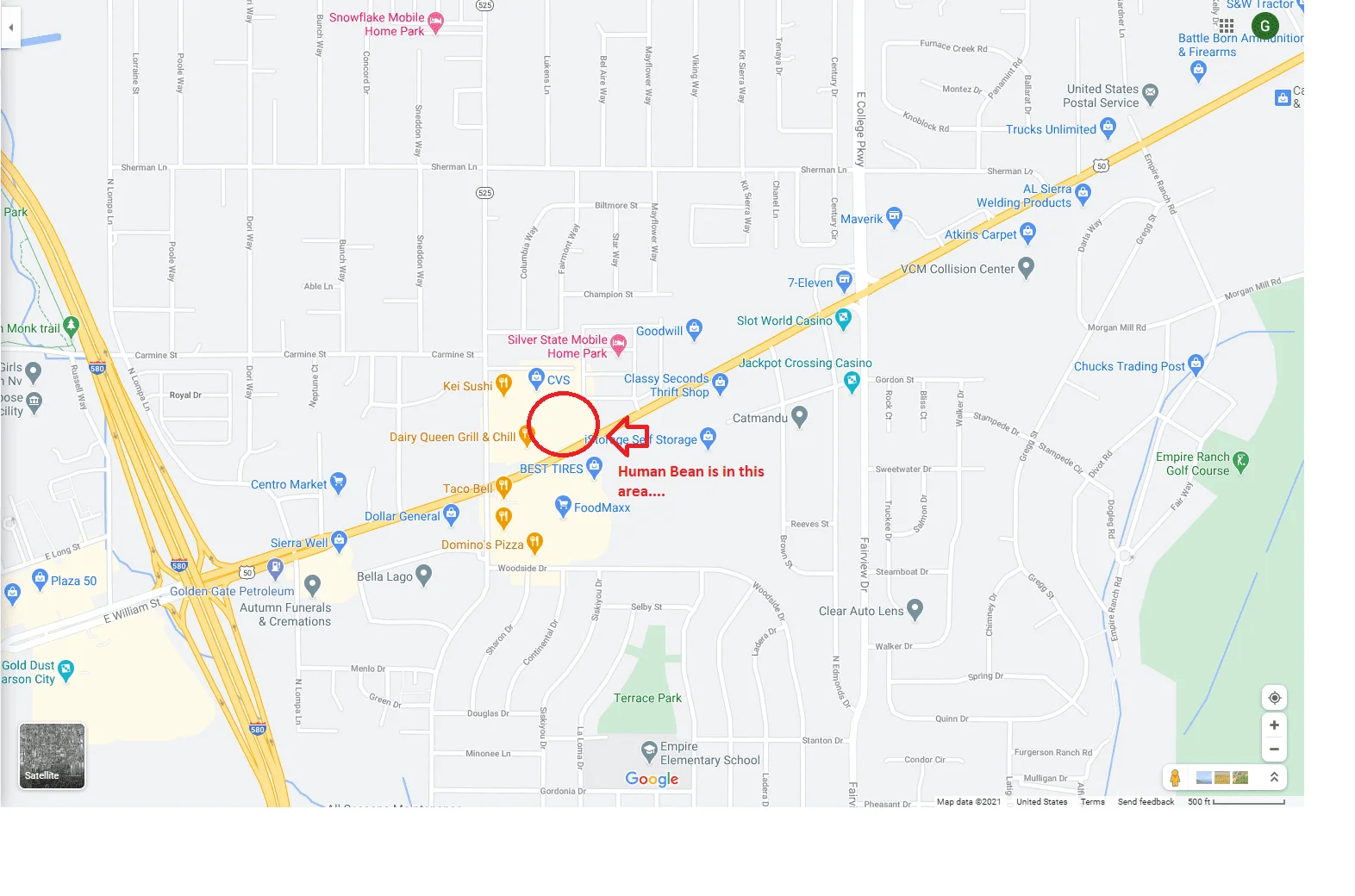Screen dimensions: 1355x896
Task: Open the FoodMaxx place marker
Action: (x=563, y=505)
